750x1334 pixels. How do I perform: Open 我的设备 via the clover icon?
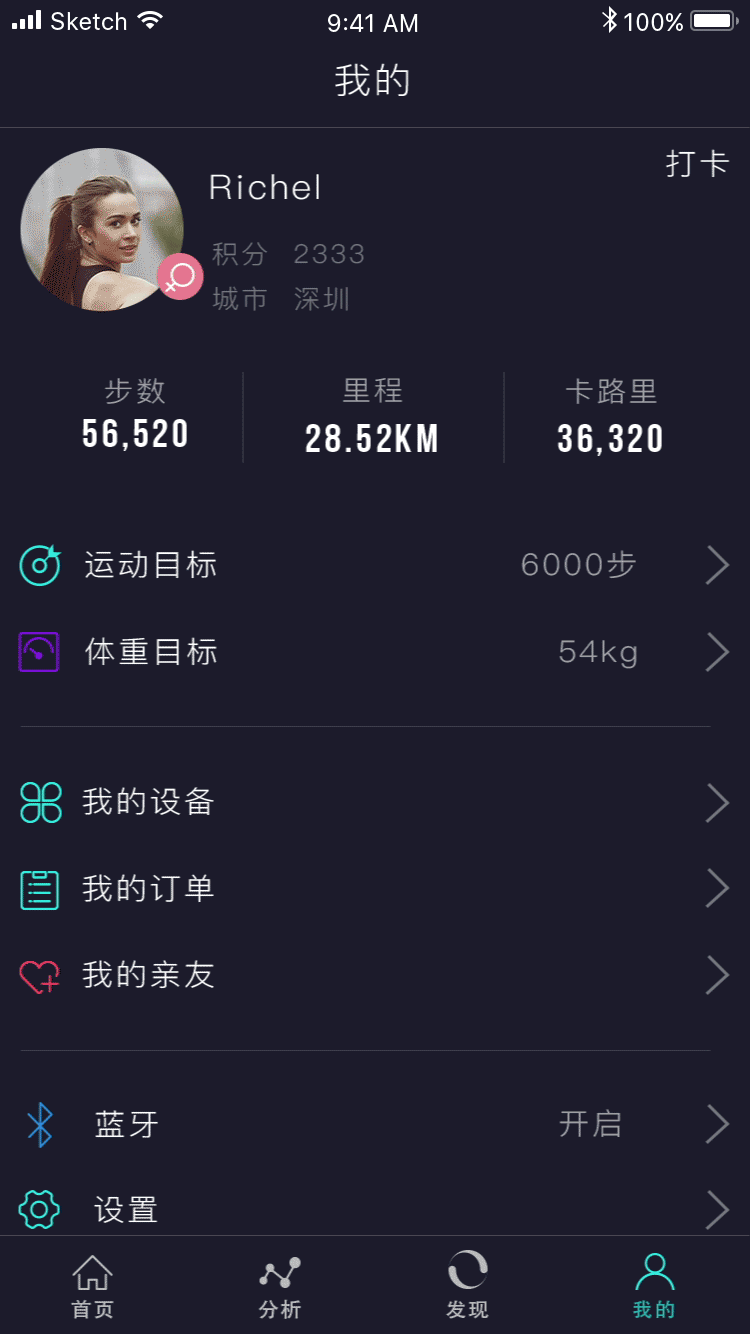coord(42,801)
